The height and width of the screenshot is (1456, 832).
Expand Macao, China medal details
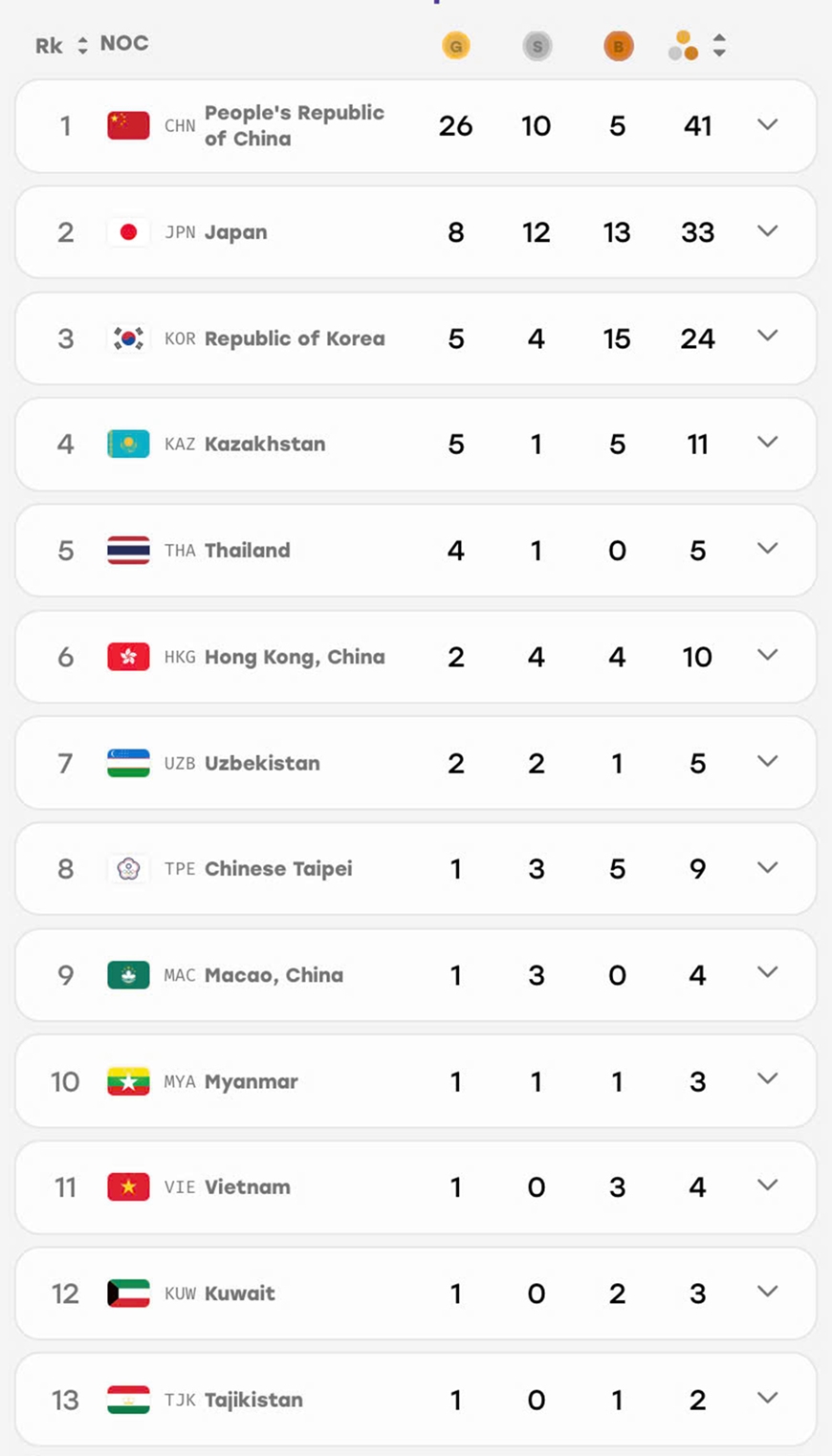click(768, 973)
